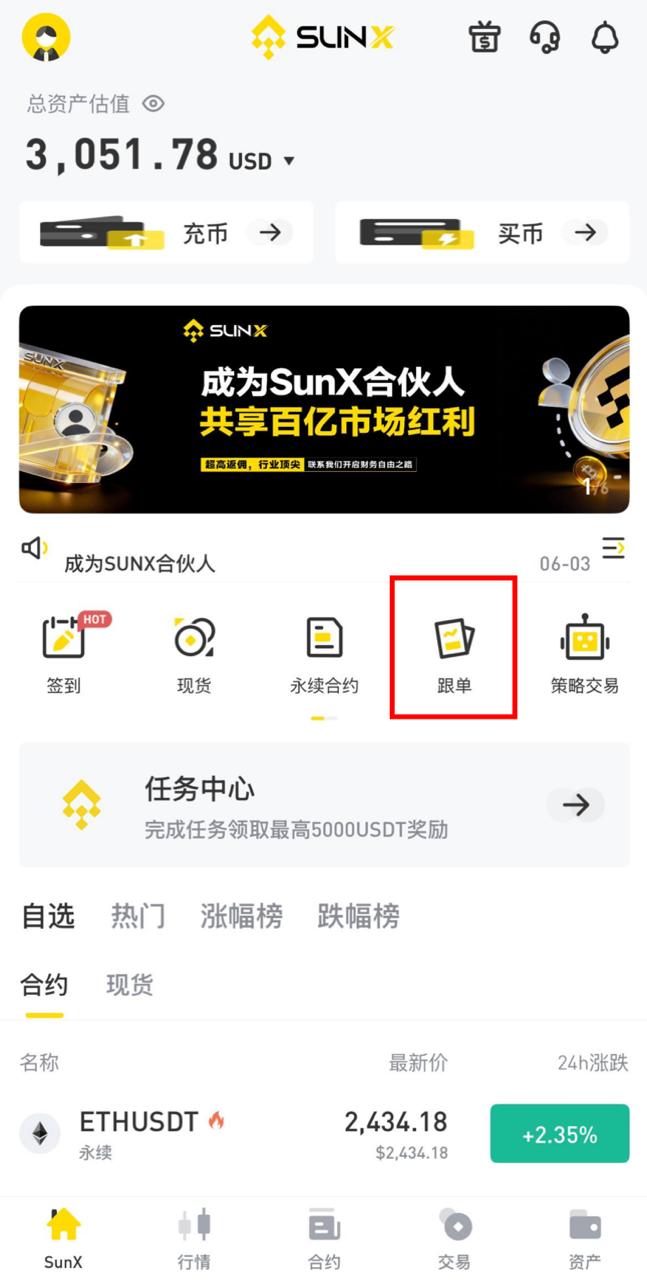
Task: Switch to the 涨幅榜 gainers tab
Action: [241, 916]
